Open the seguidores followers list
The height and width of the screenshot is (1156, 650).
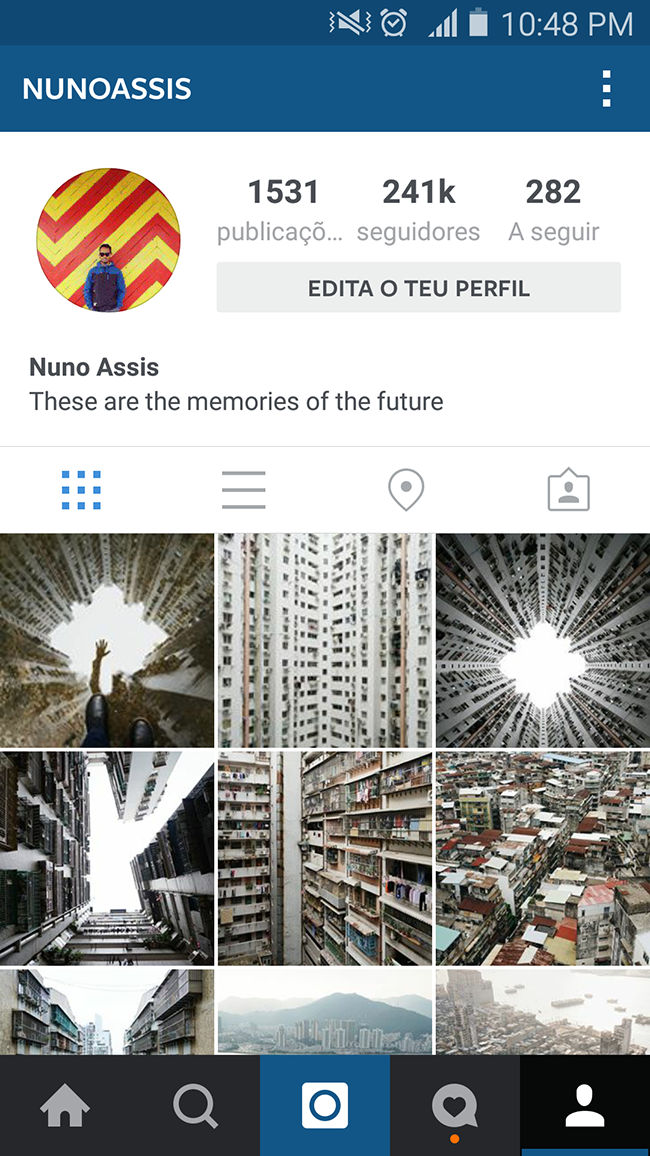click(419, 210)
